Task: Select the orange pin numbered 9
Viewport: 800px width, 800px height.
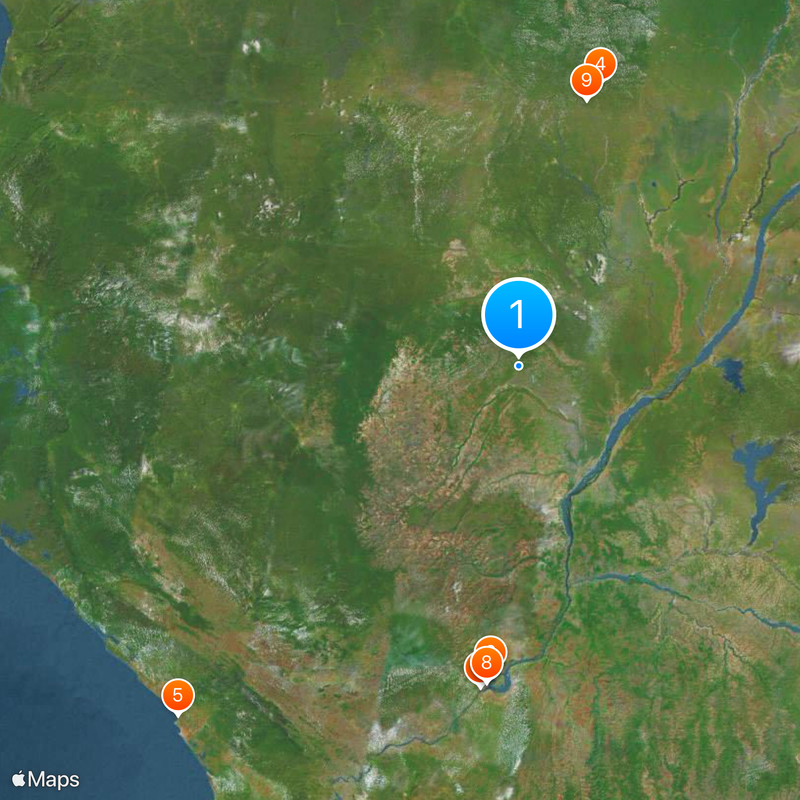Action: click(x=586, y=80)
